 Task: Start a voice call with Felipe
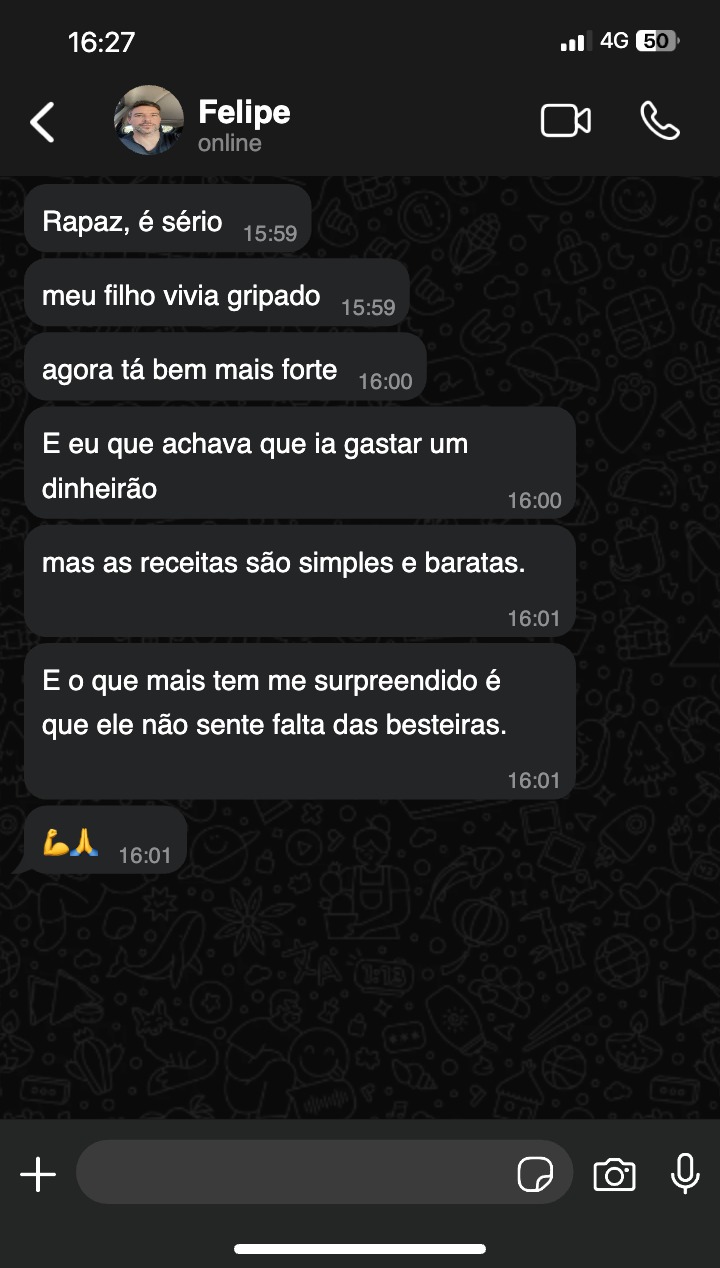point(660,120)
